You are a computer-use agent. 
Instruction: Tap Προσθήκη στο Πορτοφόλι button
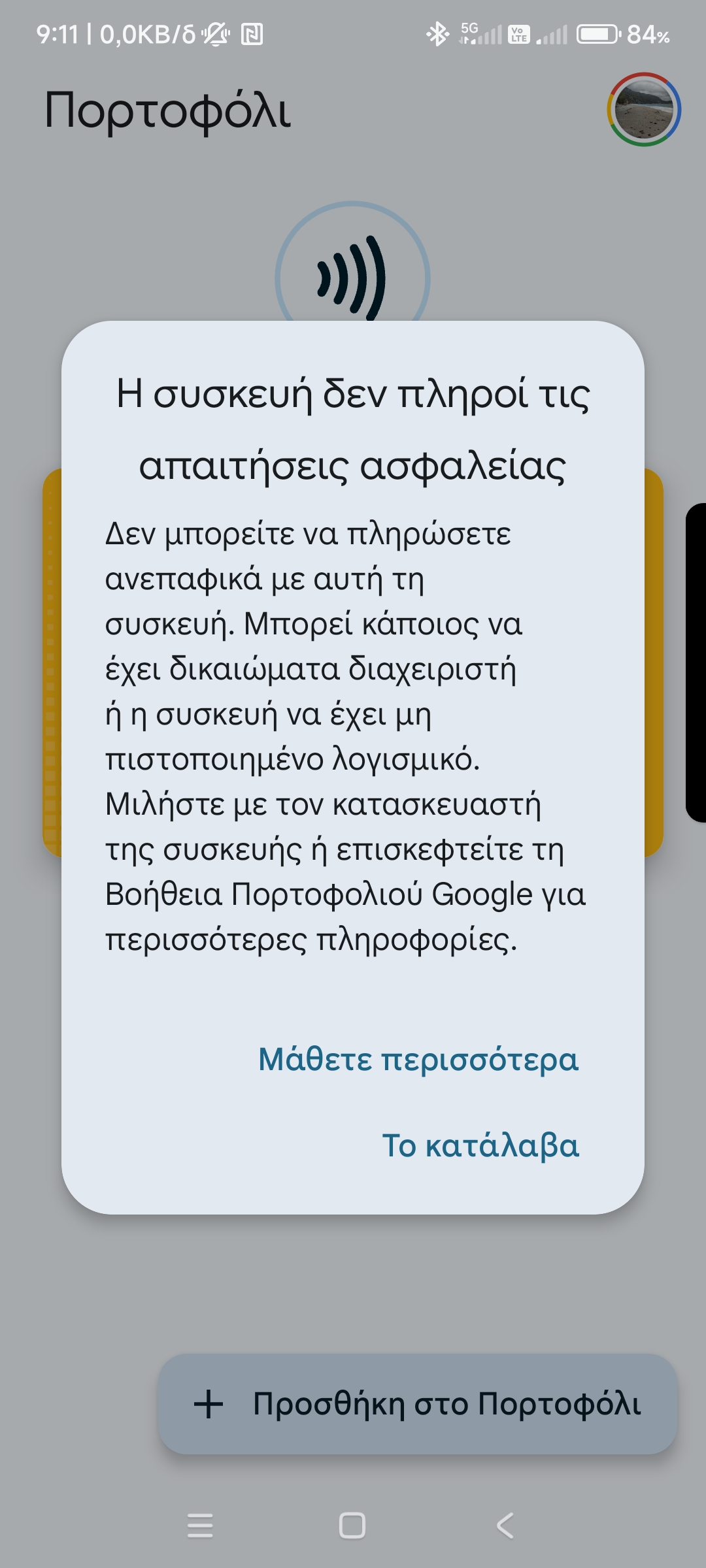pyautogui.click(x=418, y=1403)
